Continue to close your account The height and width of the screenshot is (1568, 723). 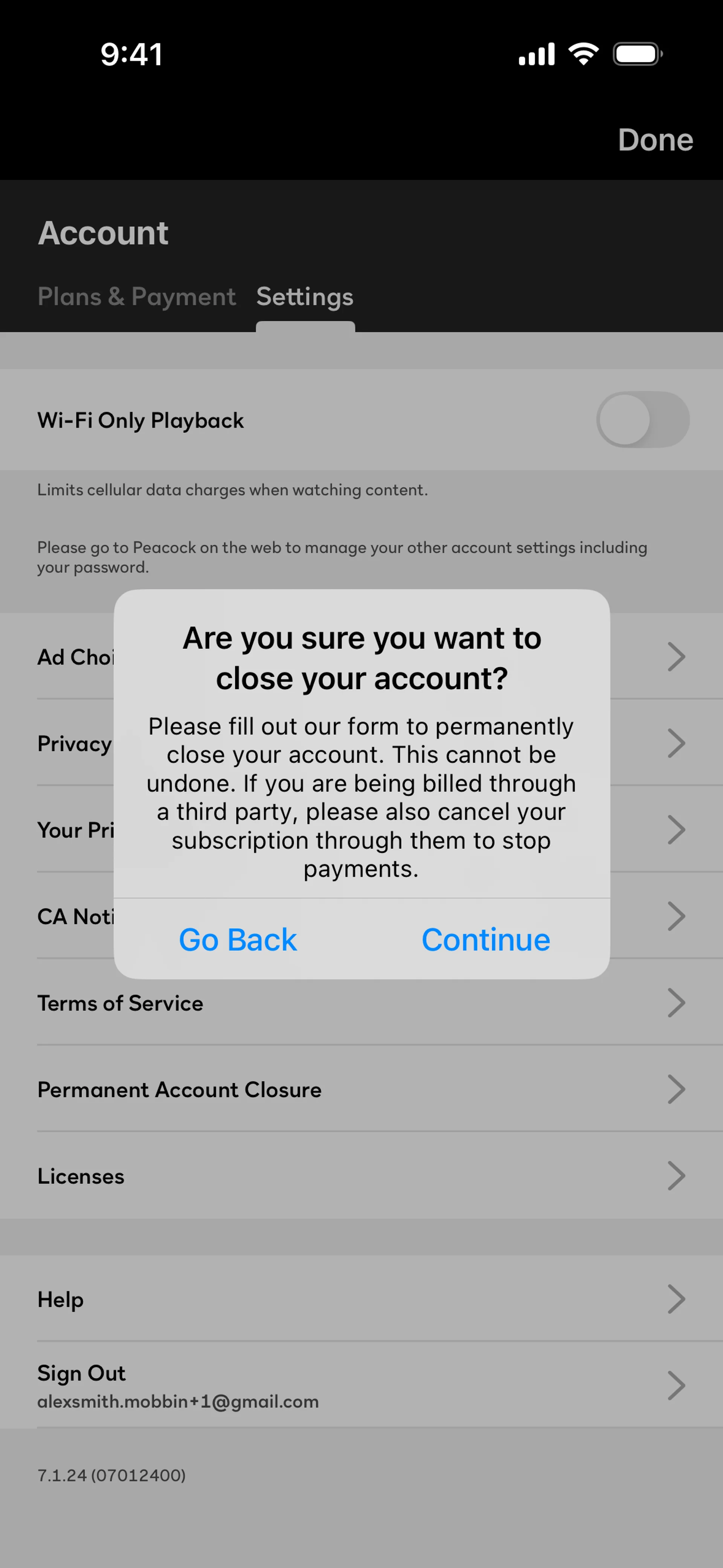(x=486, y=939)
